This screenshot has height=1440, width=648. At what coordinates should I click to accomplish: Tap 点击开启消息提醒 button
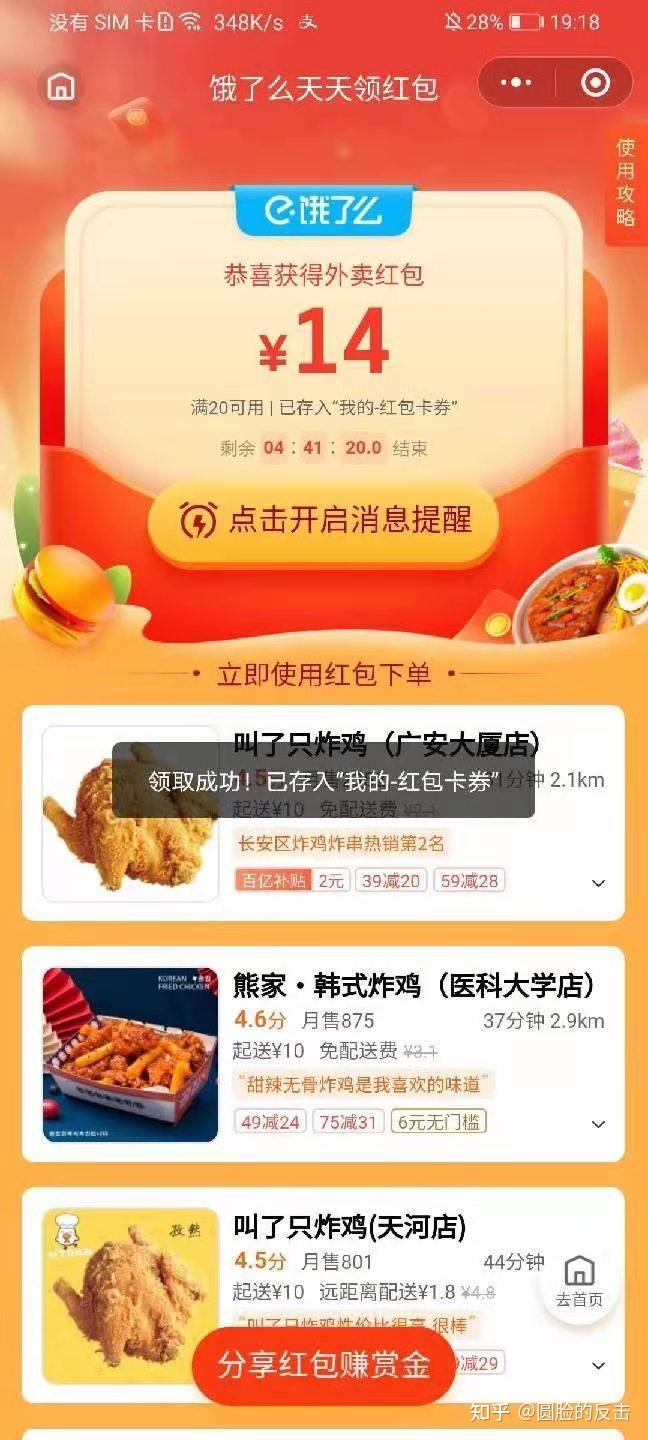click(x=323, y=521)
